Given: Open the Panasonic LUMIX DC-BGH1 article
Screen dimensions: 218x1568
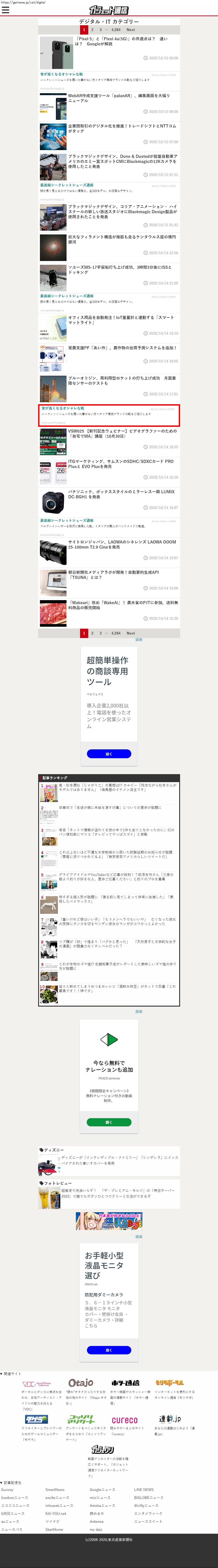Looking at the screenshot, I should 122,494.
